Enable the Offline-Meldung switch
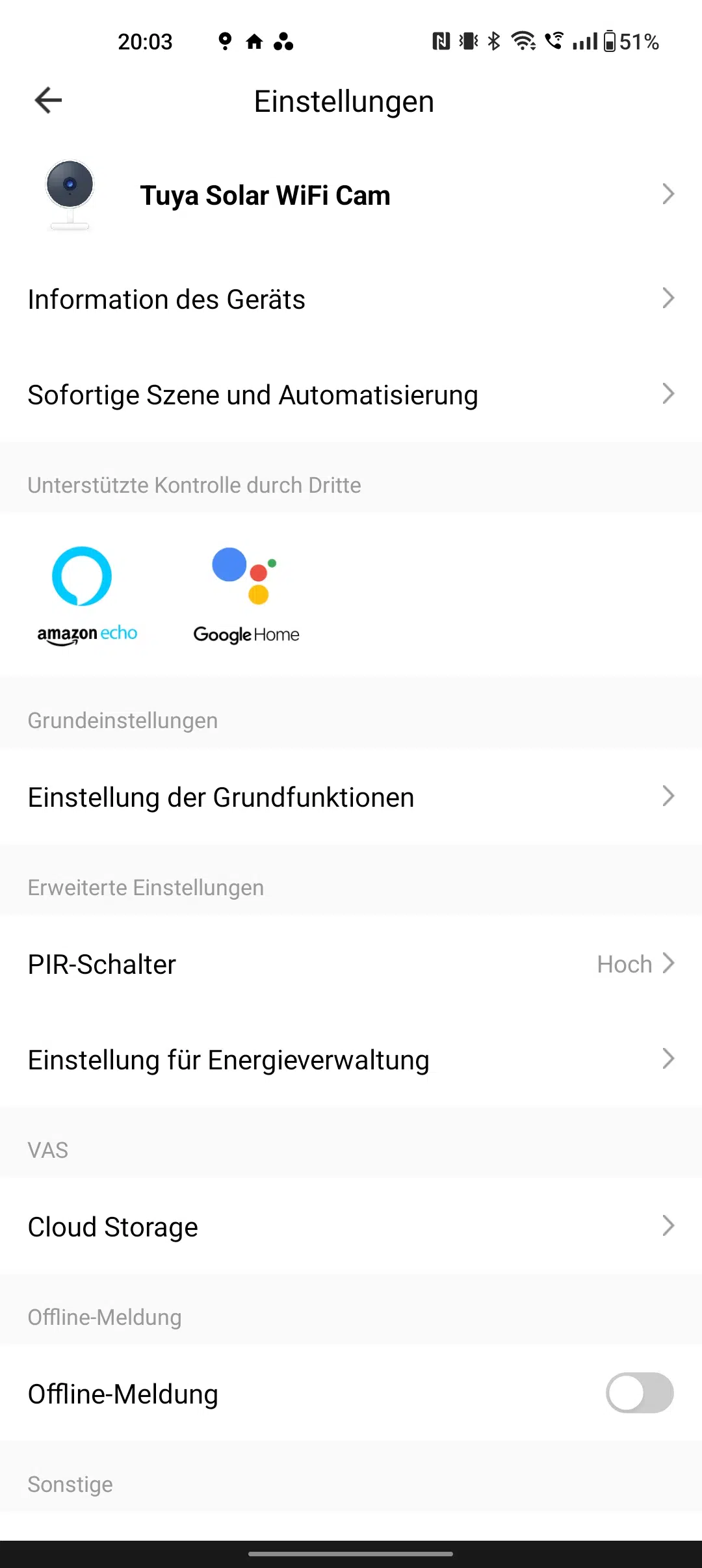This screenshot has width=702, height=1568. click(x=639, y=1393)
